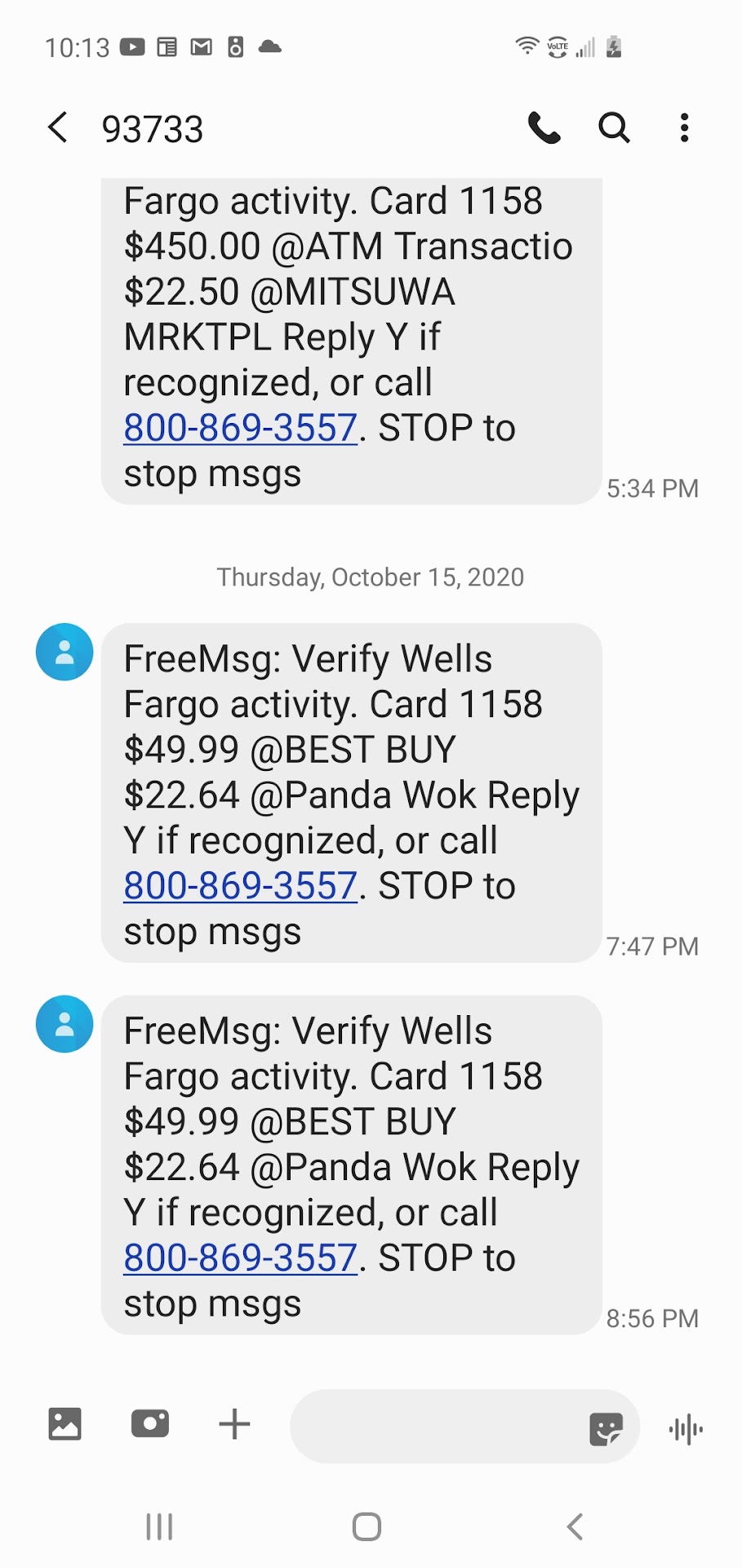The height and width of the screenshot is (1568, 742).
Task: Tap the 800-869-3557 link in 8:56 PM message
Action: [x=240, y=1258]
